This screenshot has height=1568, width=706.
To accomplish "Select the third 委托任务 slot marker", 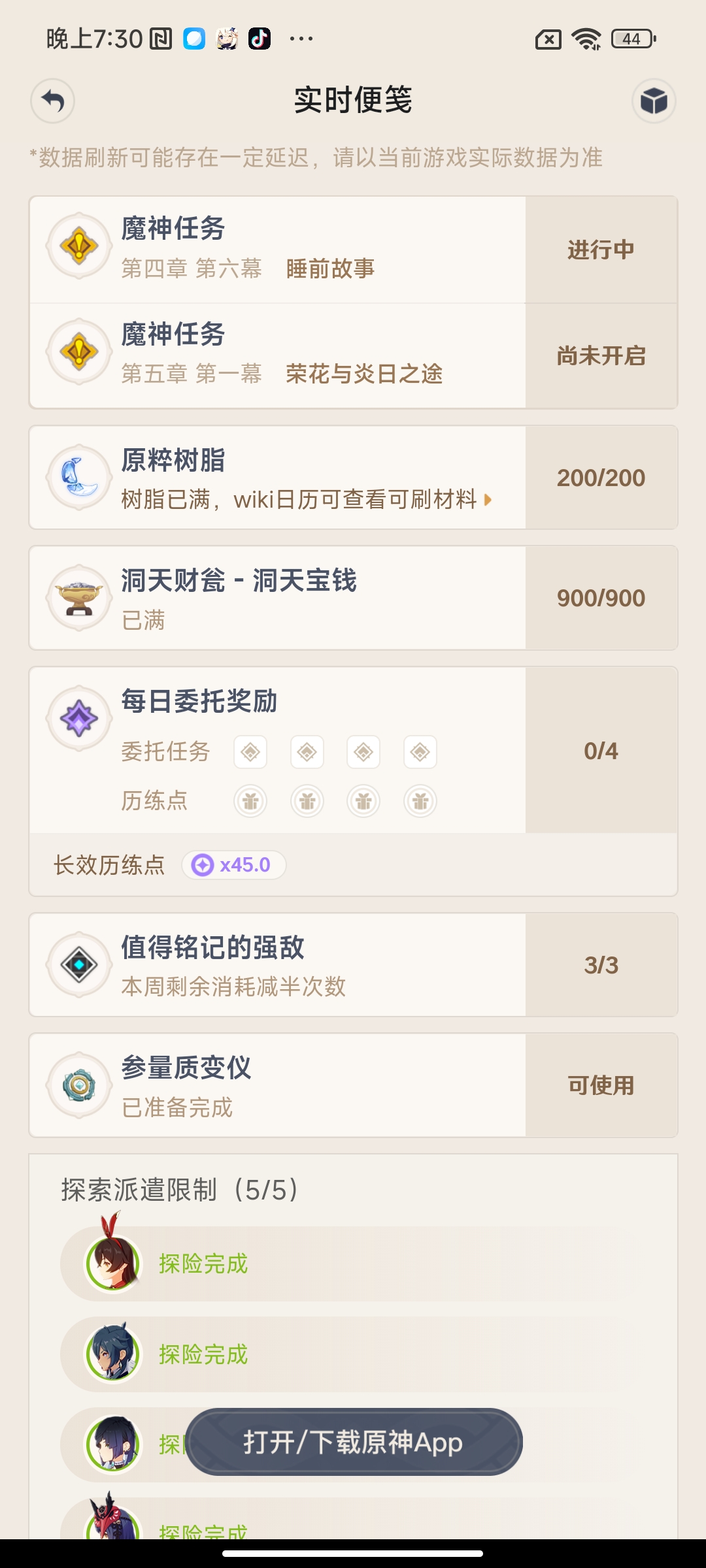I will [364, 752].
